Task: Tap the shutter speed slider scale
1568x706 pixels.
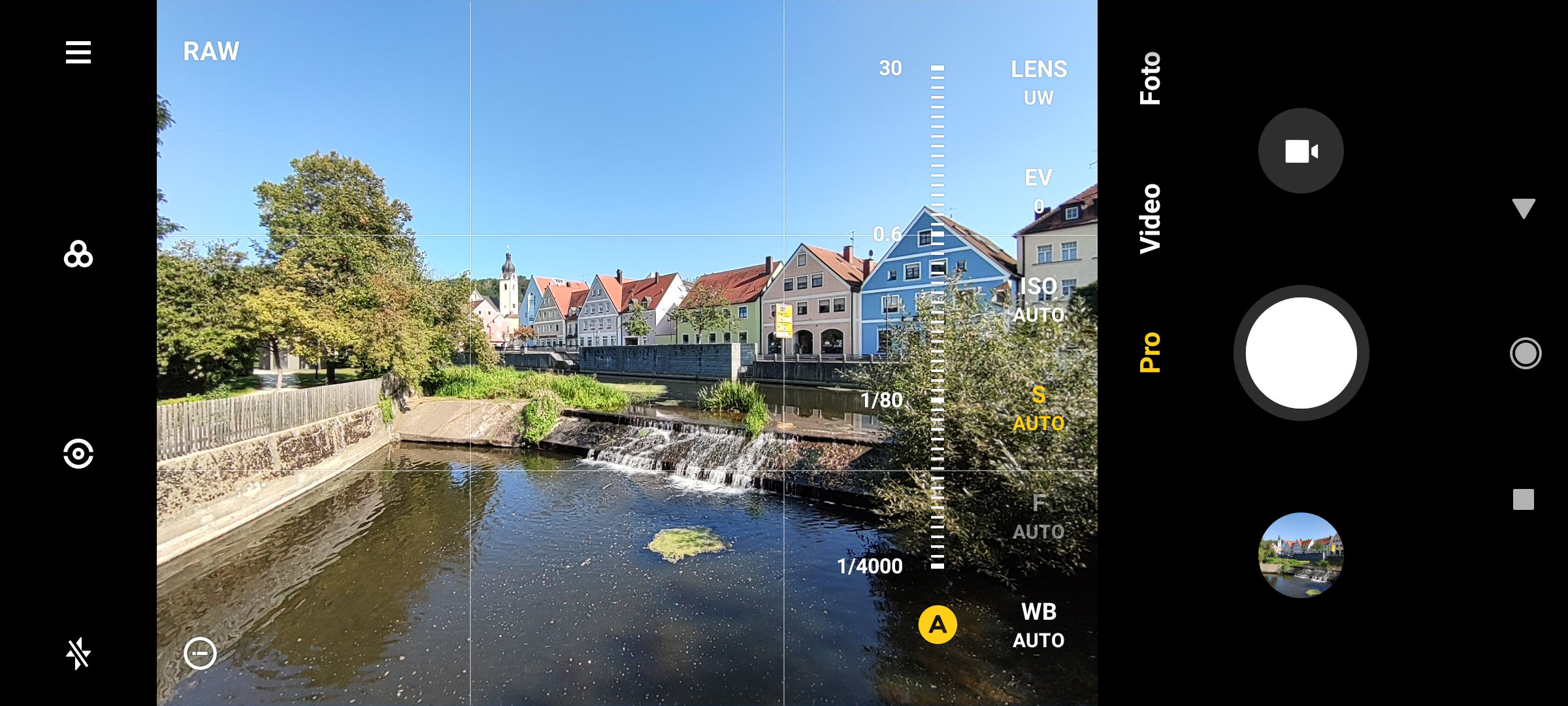Action: tap(938, 317)
